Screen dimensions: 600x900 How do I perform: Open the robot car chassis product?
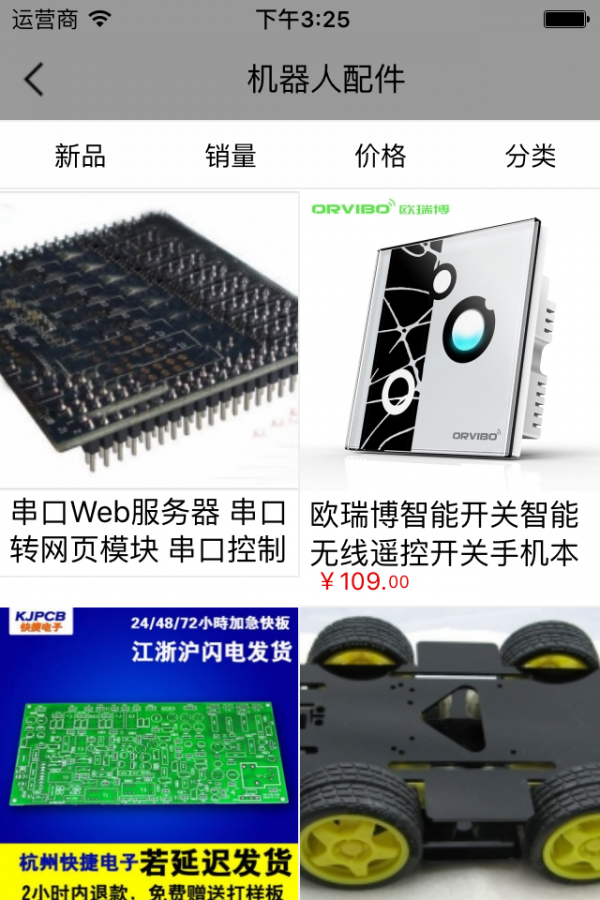(450, 752)
